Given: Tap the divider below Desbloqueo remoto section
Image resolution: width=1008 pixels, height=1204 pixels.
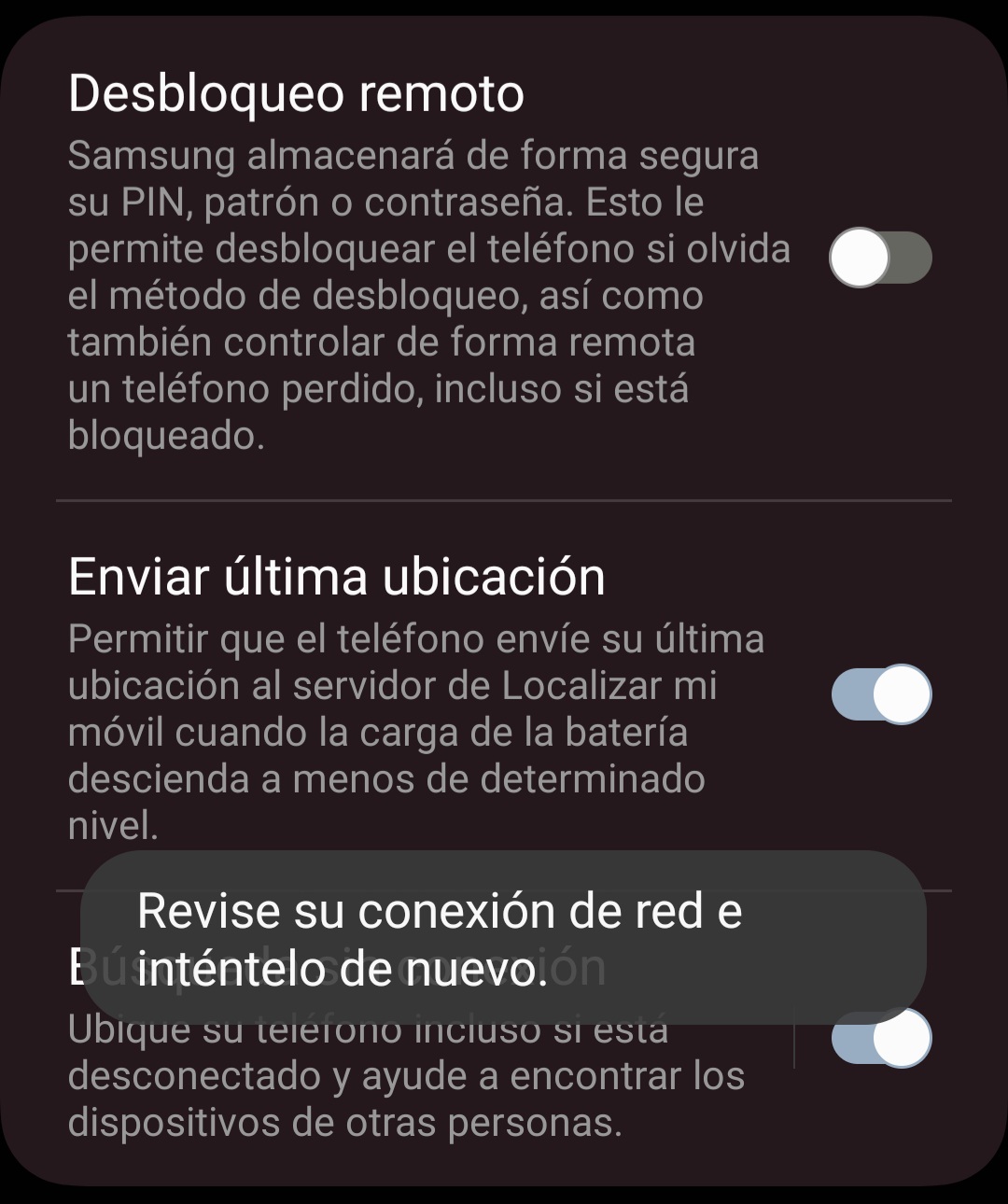Looking at the screenshot, I should pyautogui.click(x=504, y=502).
